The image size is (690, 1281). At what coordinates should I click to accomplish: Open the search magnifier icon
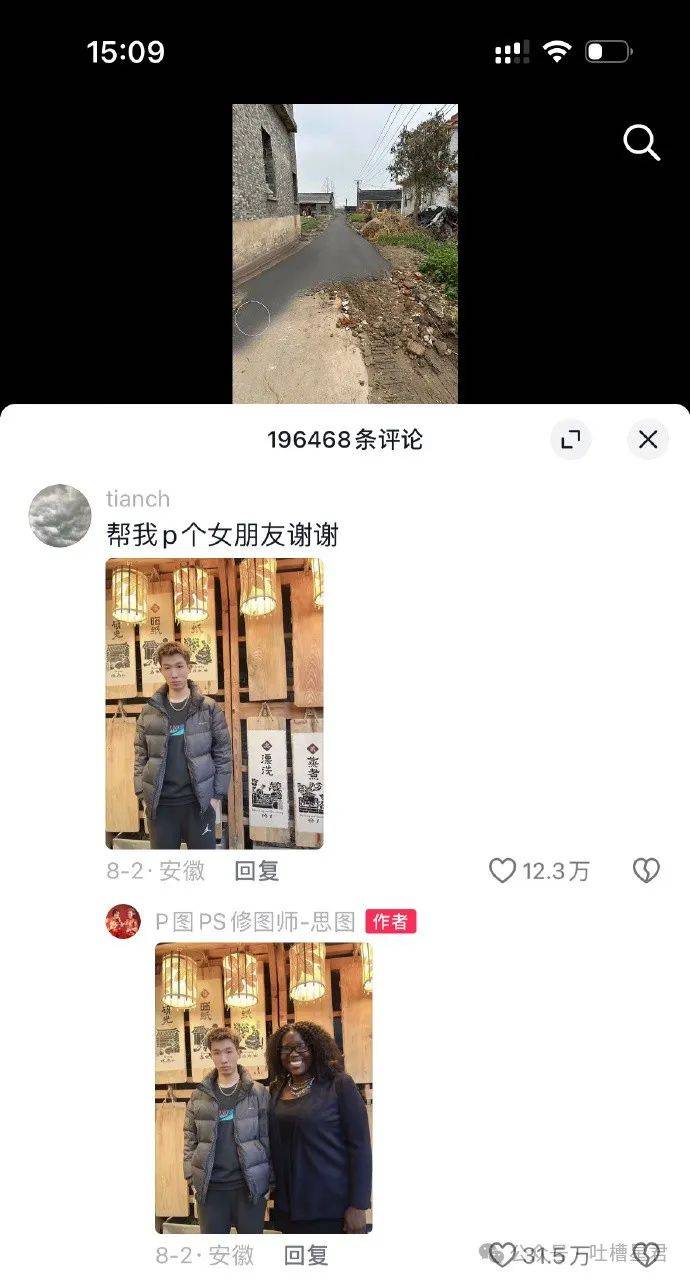tap(641, 143)
